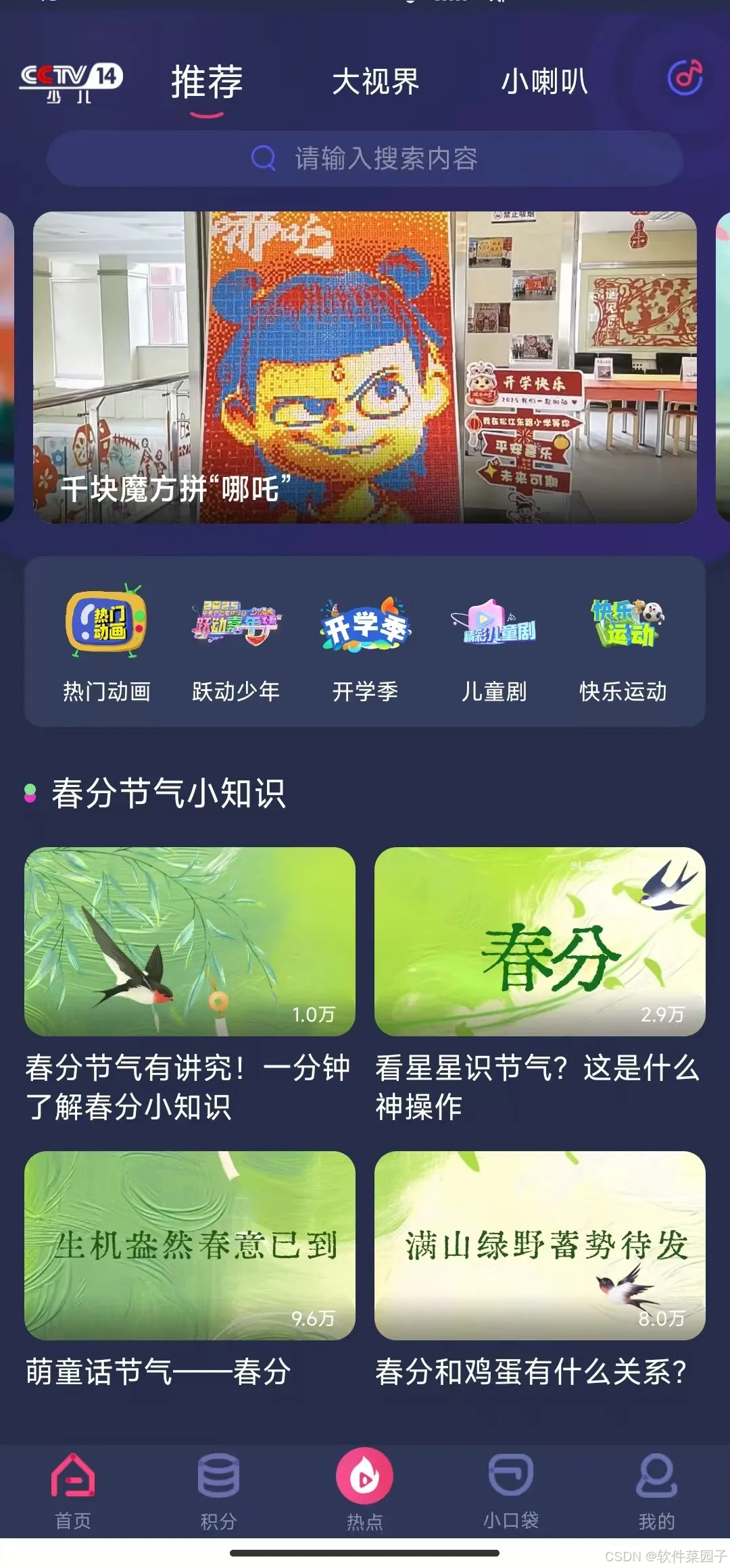This screenshot has width=730, height=1568.
Task: Switch to the 大视界 tab
Action: (x=375, y=82)
